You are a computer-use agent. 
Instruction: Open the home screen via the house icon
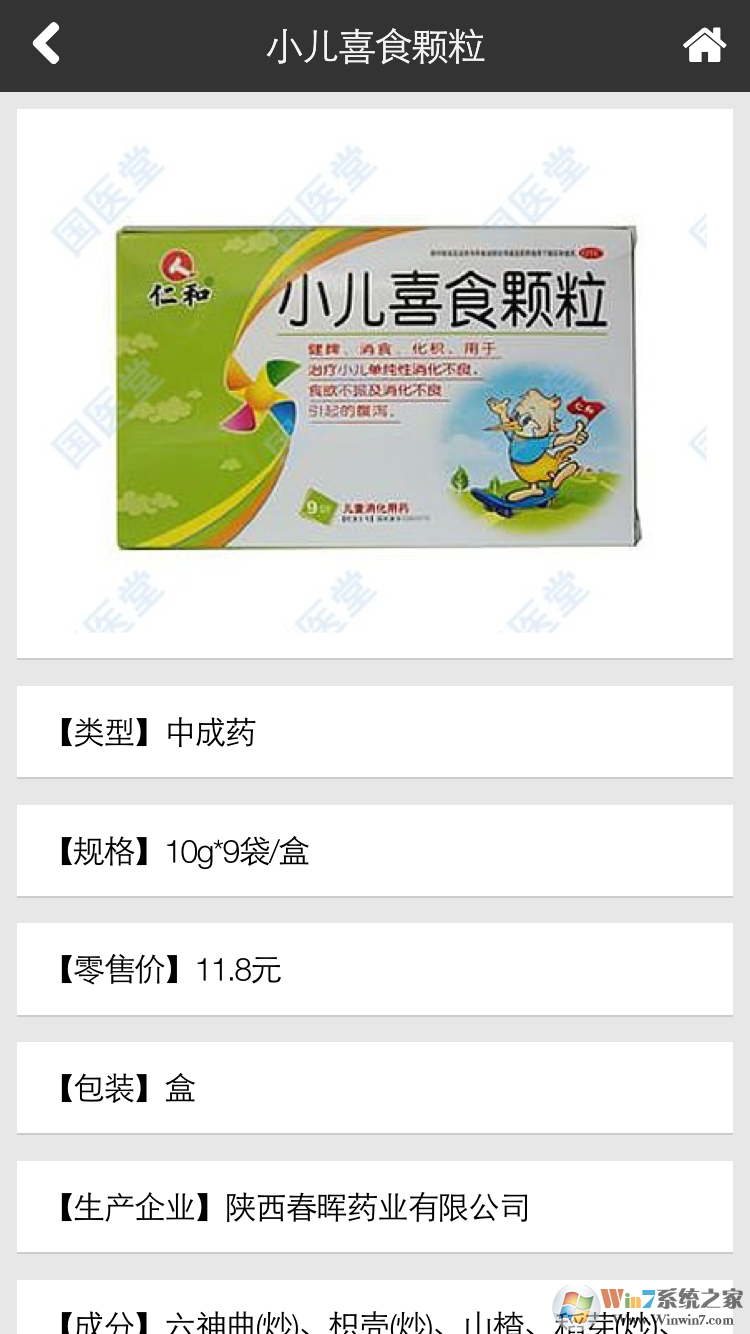705,44
